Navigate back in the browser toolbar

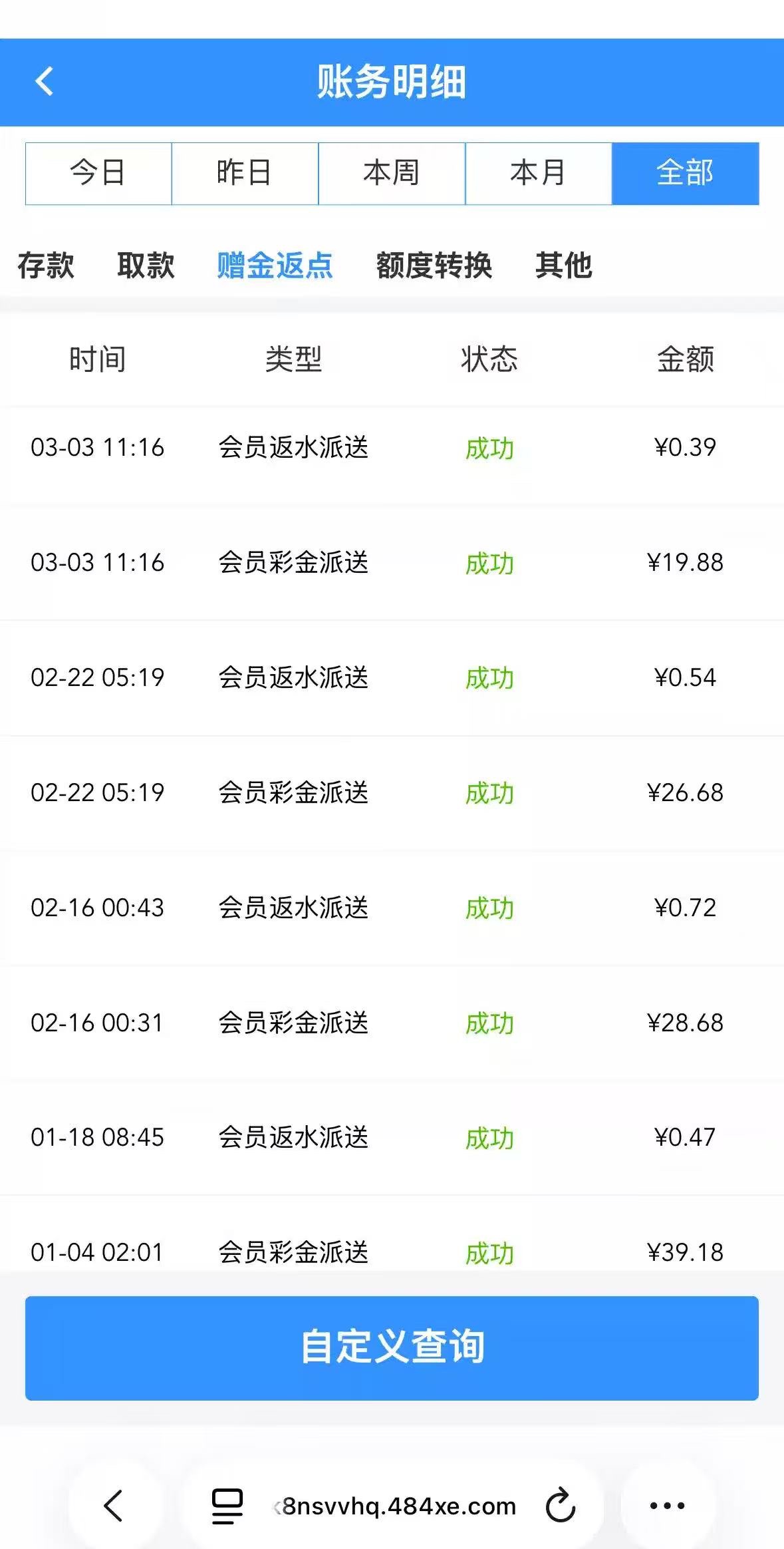coord(114,1505)
